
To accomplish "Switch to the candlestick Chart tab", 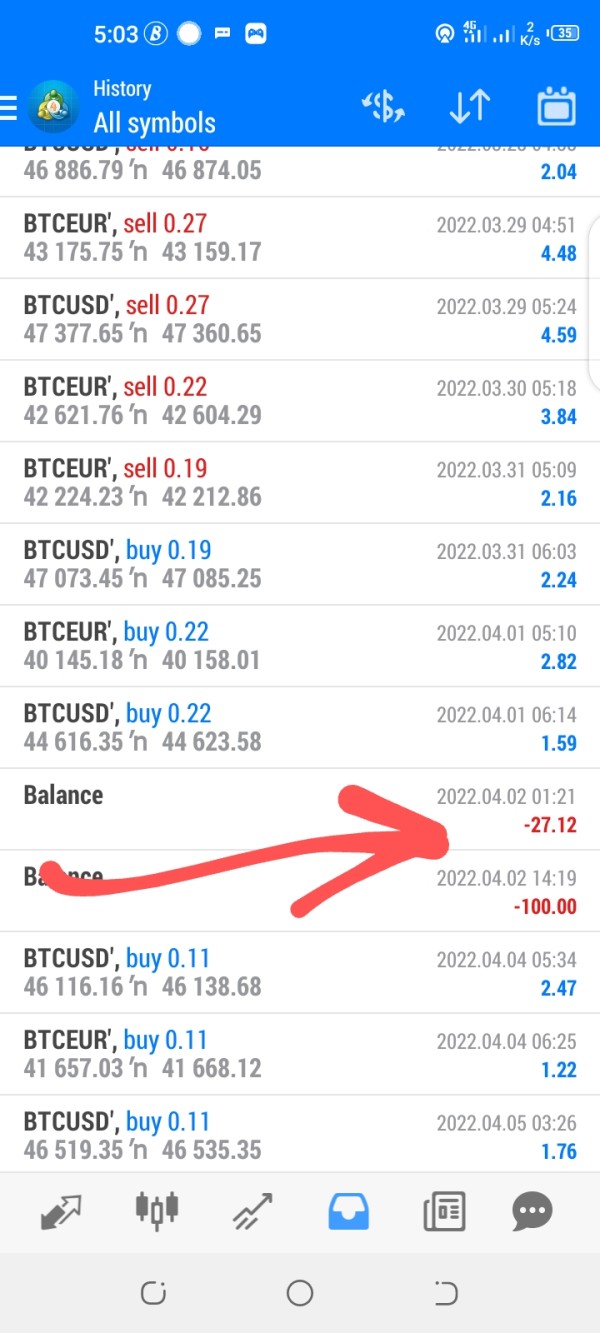I will coord(157,1212).
